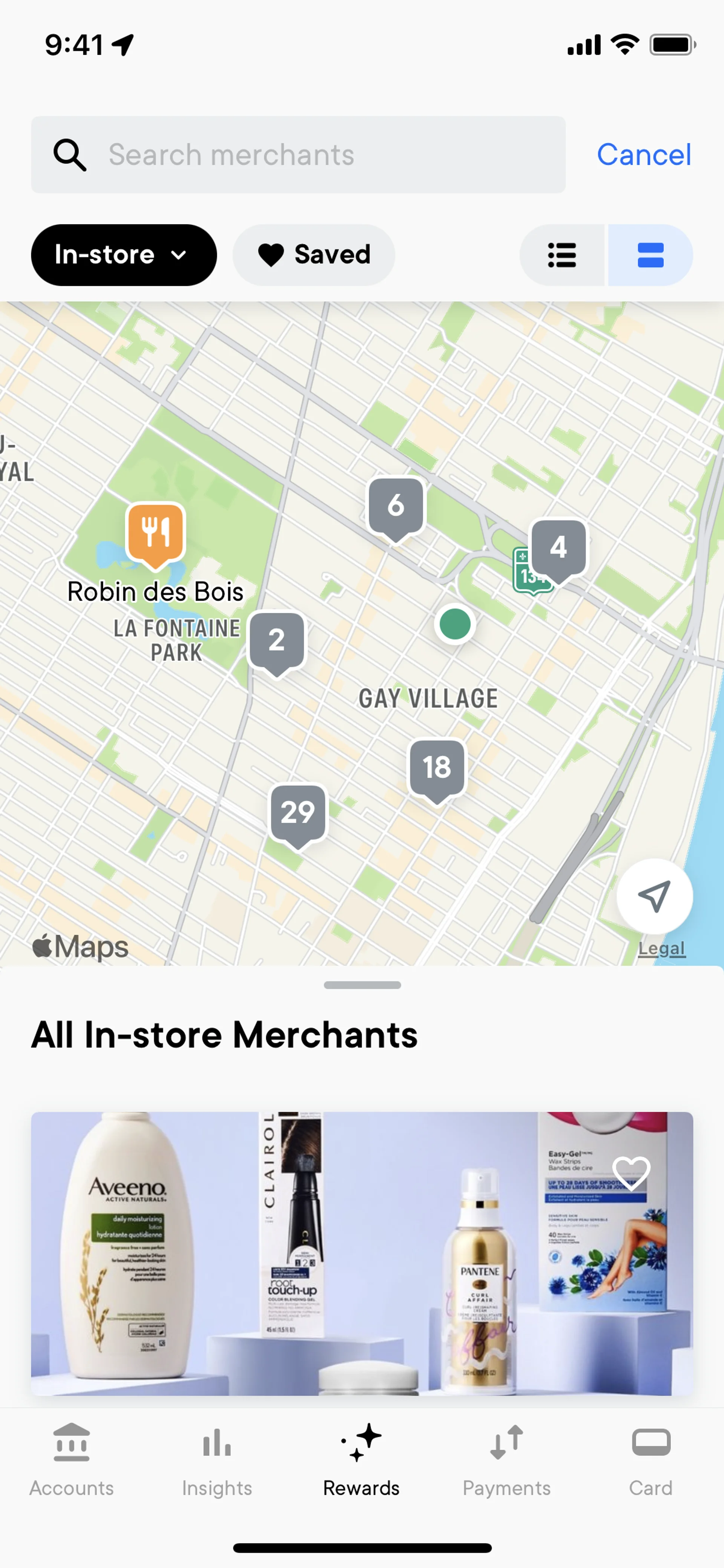This screenshot has height=1568, width=724.
Task: Tap the map cluster showing 2 merchants
Action: 277,640
